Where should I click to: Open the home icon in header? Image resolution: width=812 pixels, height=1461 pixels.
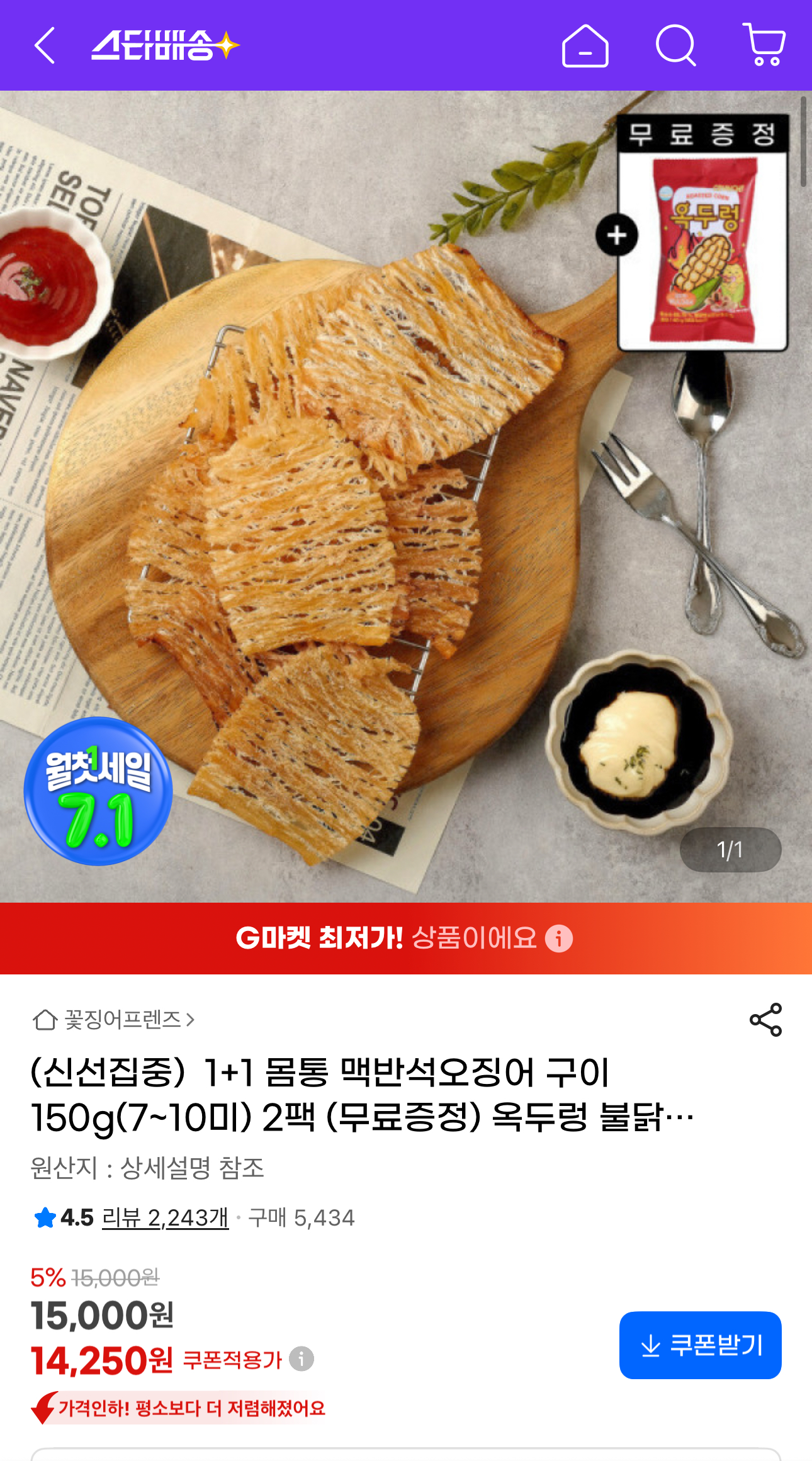(x=585, y=45)
